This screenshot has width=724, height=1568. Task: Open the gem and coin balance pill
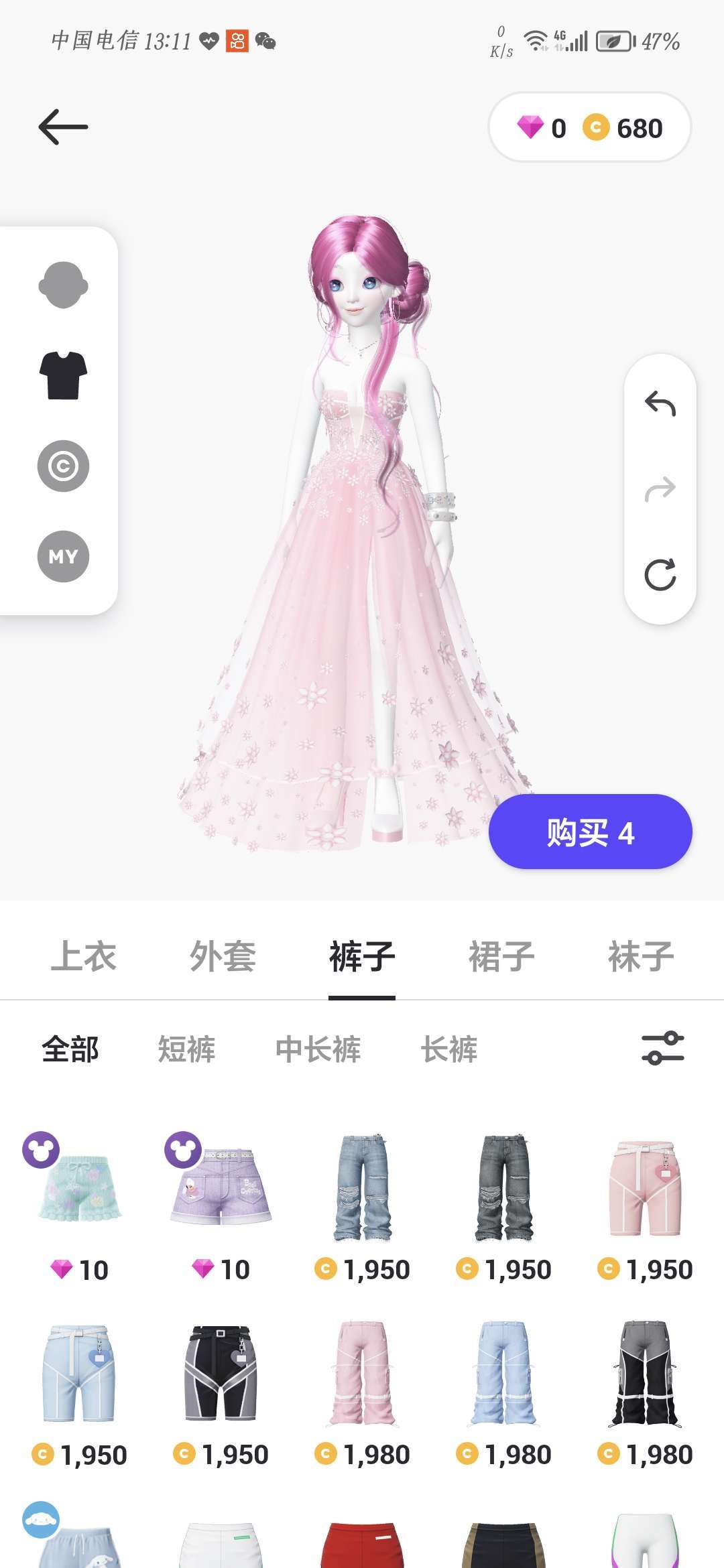[589, 127]
